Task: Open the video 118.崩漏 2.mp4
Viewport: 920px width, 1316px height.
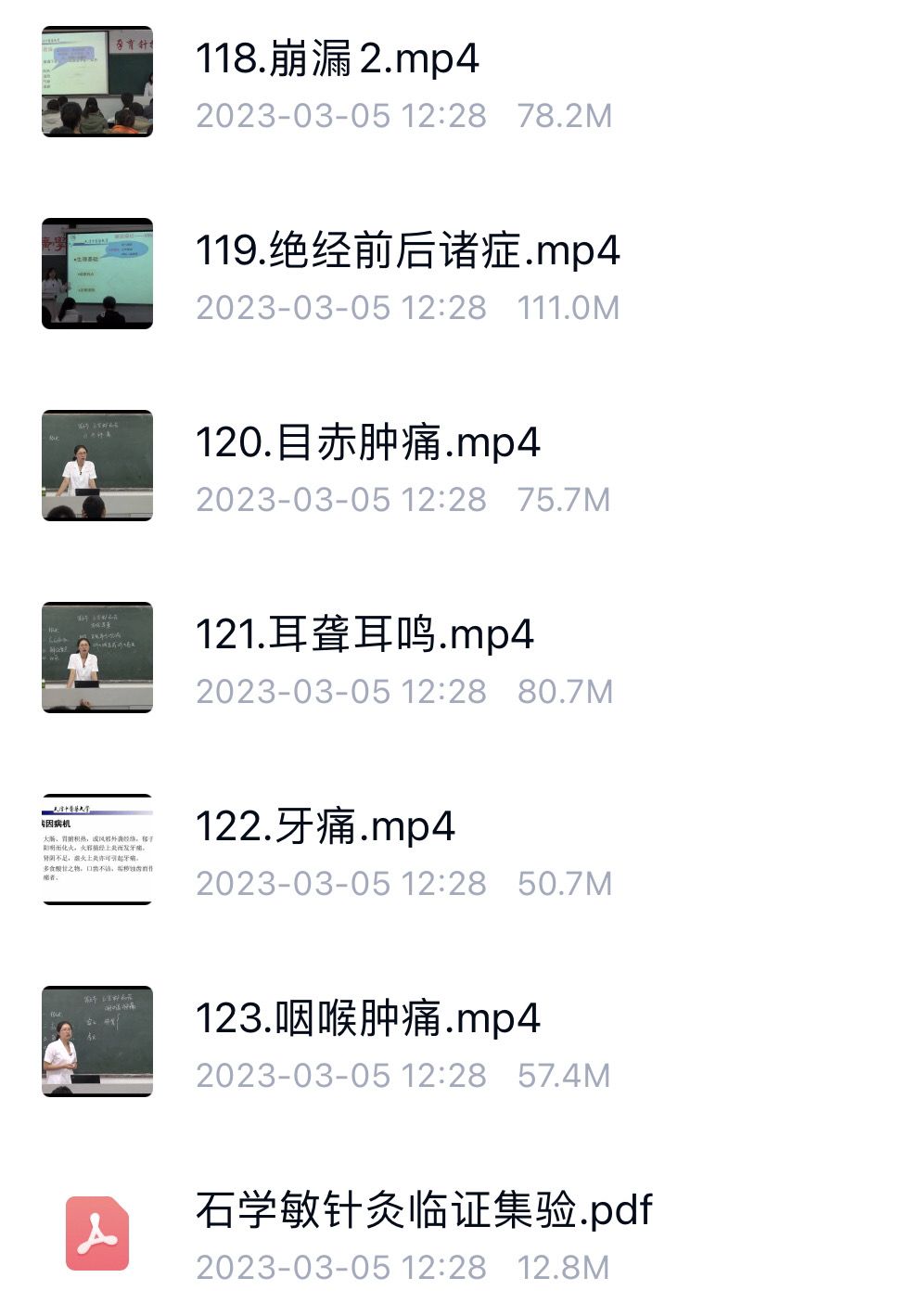Action: pyautogui.click(x=337, y=59)
